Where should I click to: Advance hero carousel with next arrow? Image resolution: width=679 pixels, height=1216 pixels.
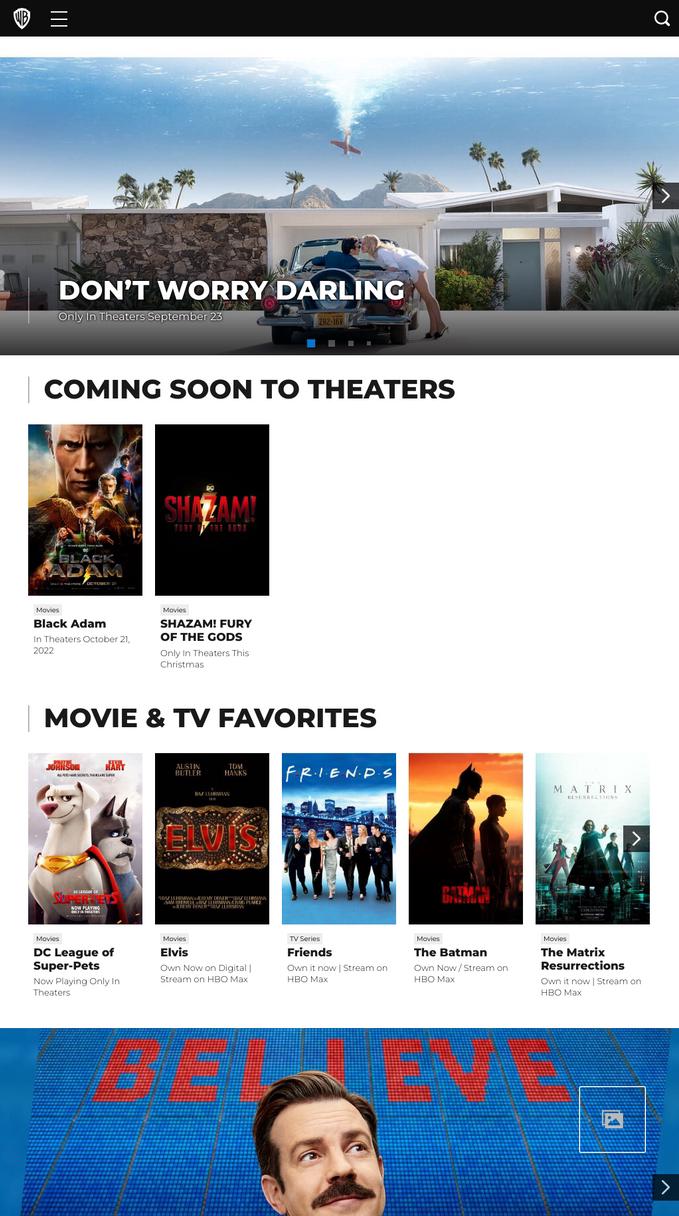(665, 196)
